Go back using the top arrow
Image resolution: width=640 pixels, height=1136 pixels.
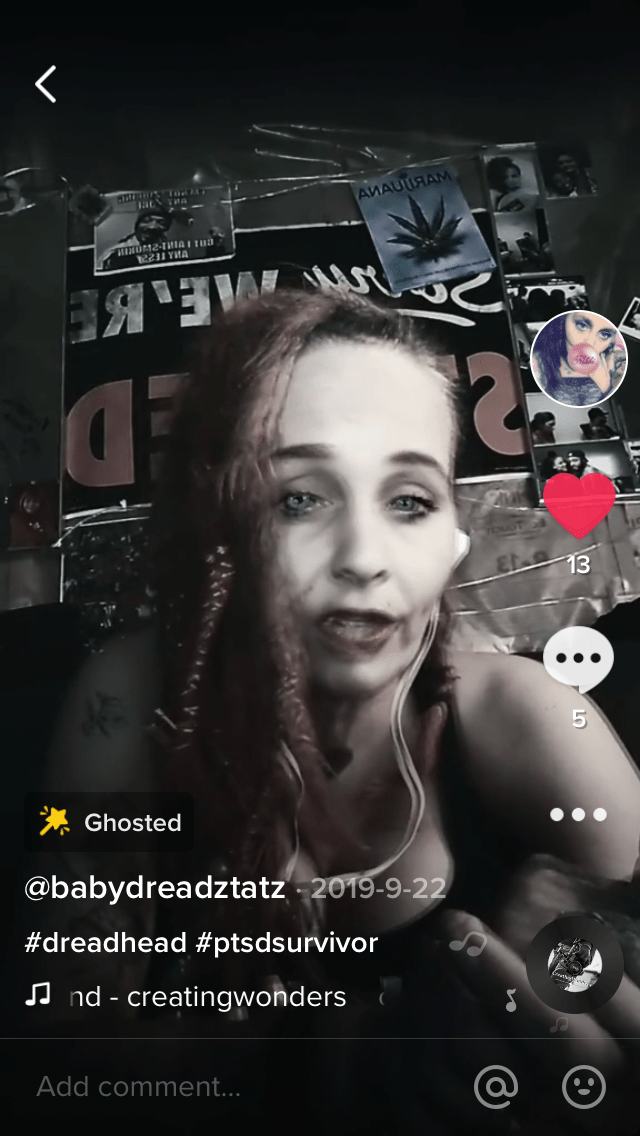(46, 85)
